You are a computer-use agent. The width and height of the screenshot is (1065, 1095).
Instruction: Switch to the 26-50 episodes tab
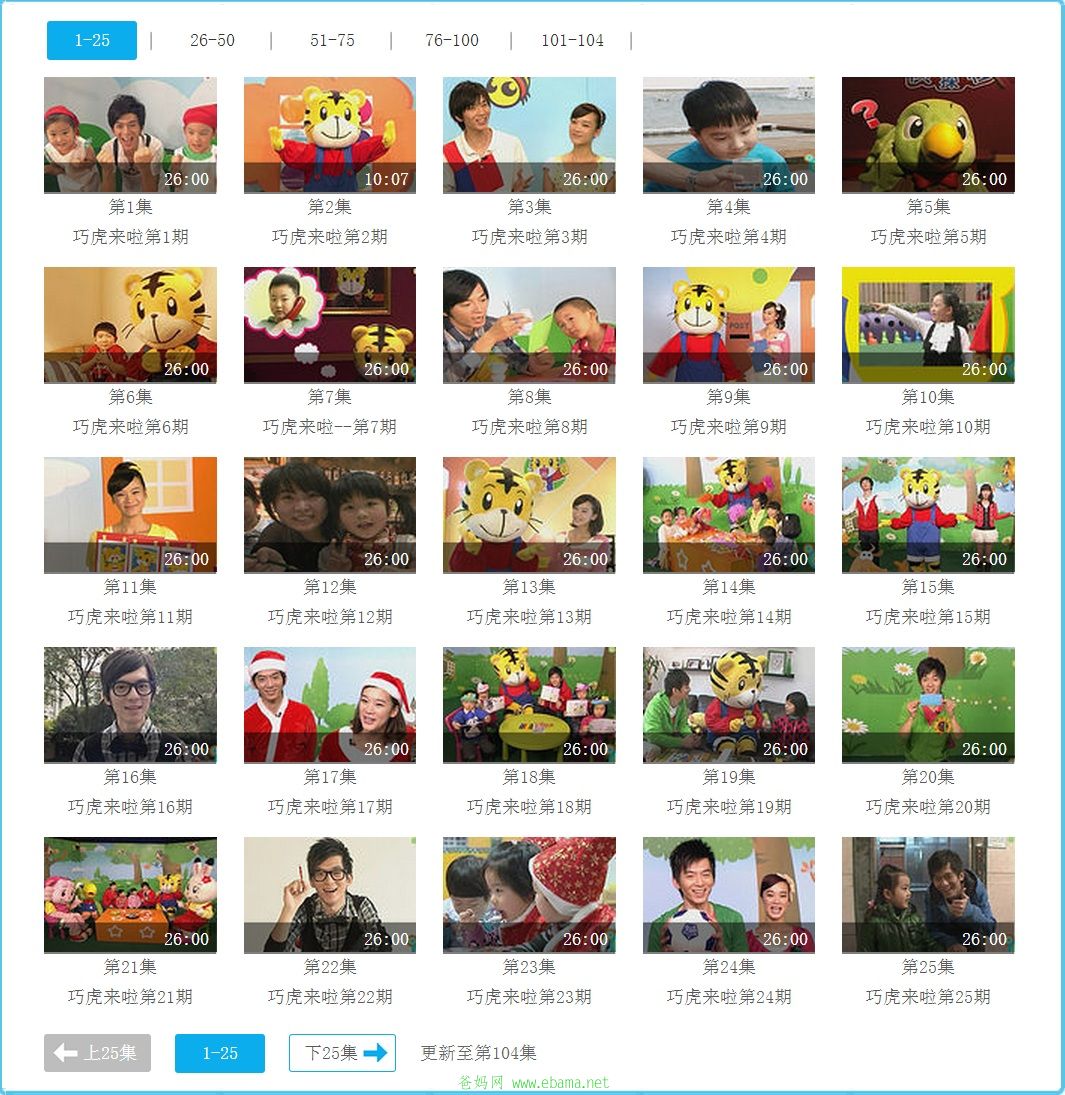(212, 41)
